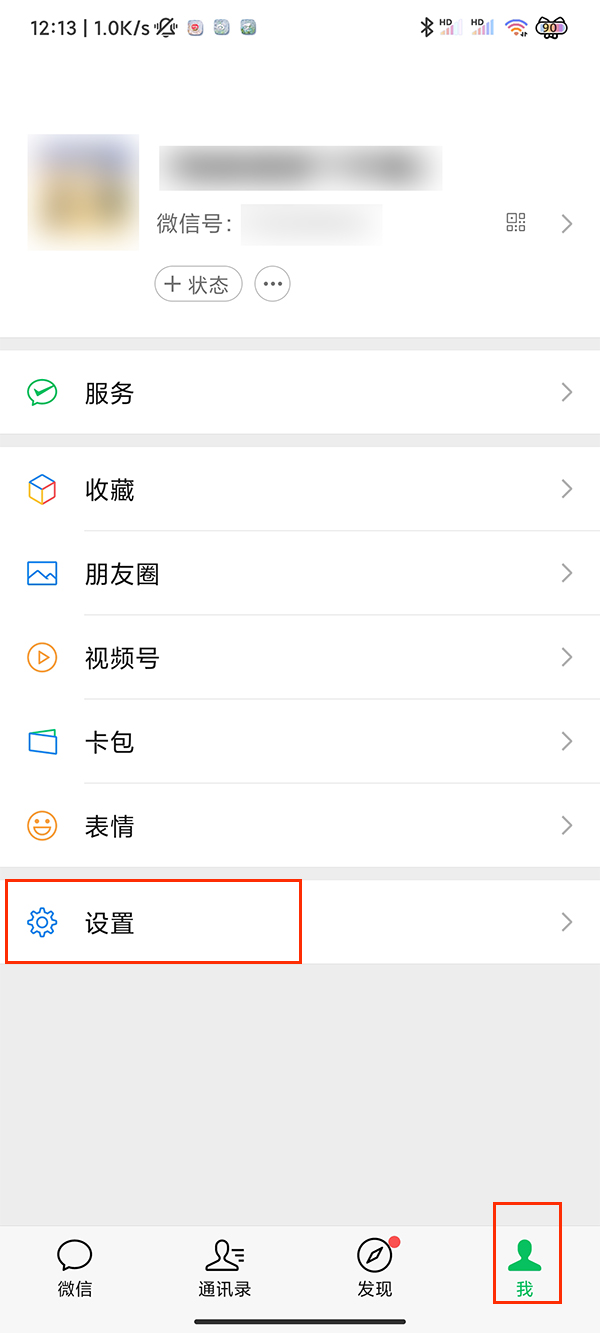600x1333 pixels.
Task: Open profile via avatar picture
Action: (84, 192)
